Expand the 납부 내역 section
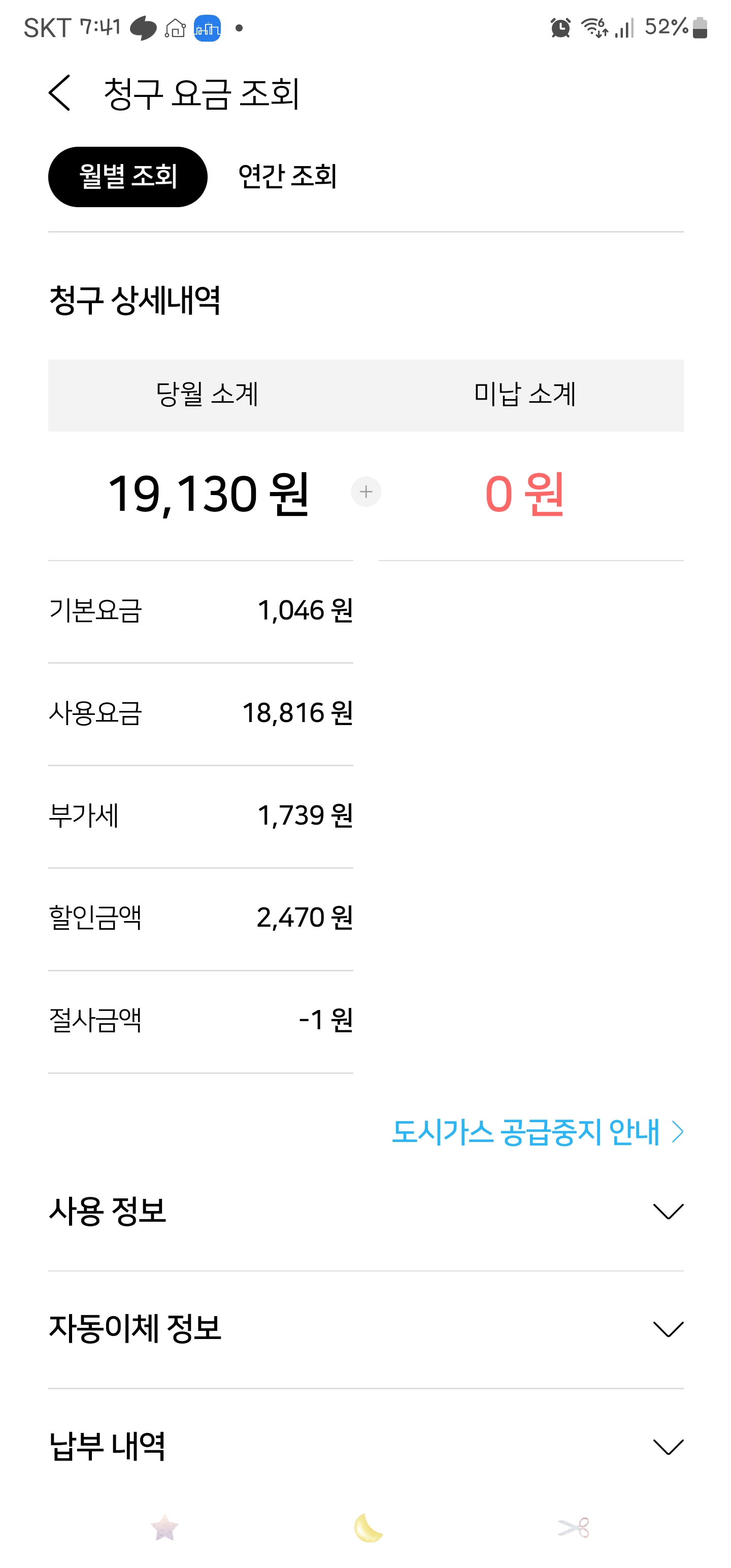 point(366,1446)
